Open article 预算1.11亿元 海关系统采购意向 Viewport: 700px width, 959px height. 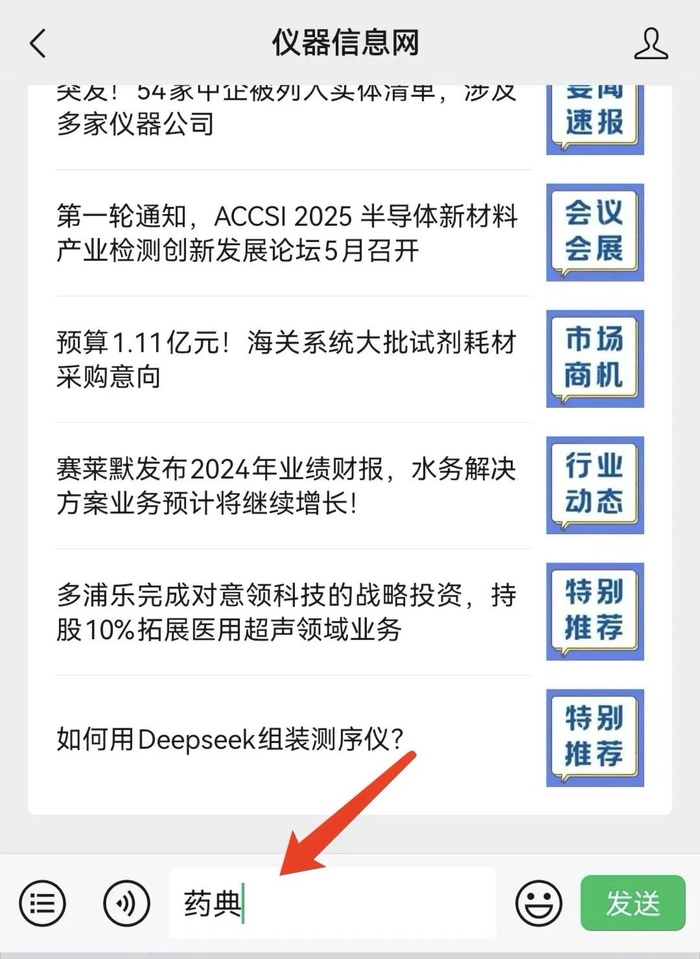[288, 359]
